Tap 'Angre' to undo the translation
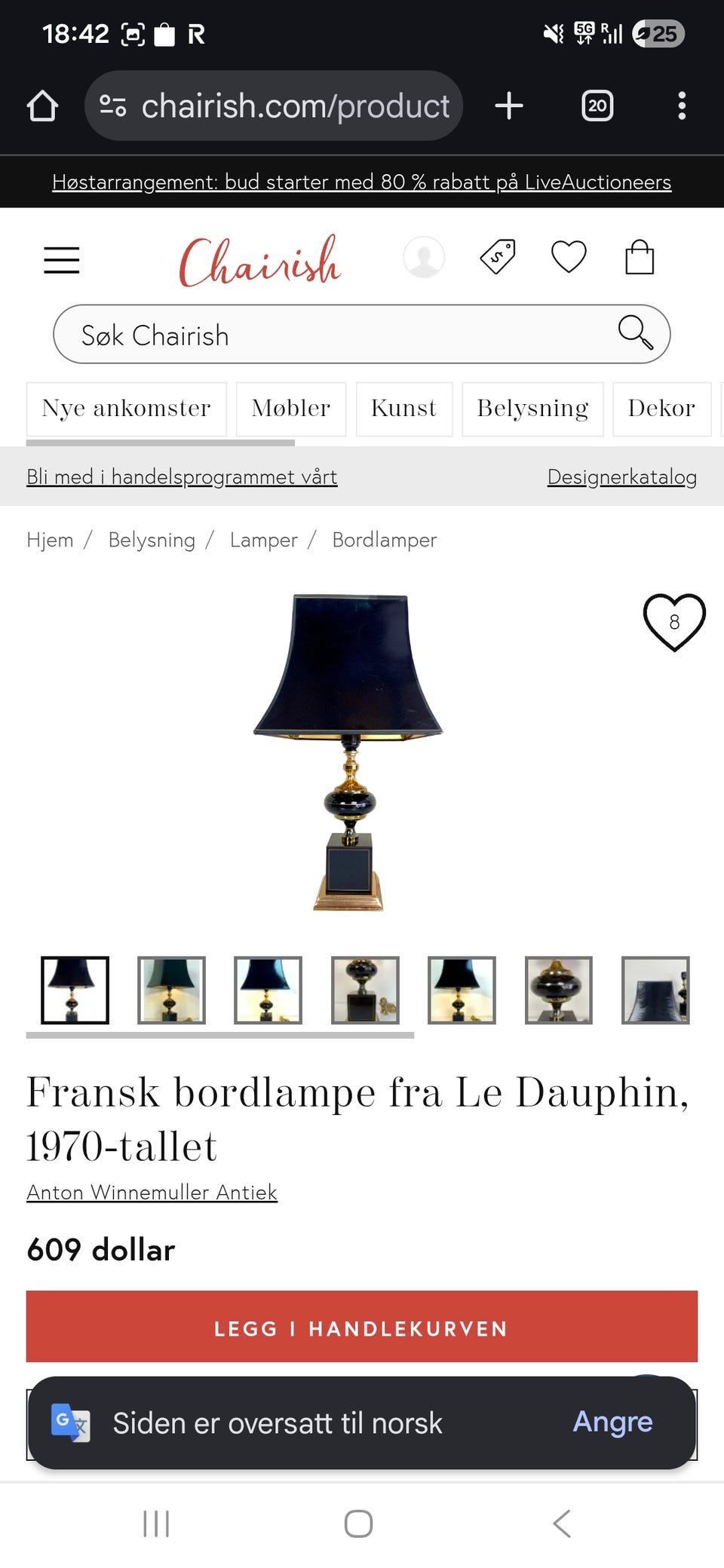The image size is (724, 1568). tap(612, 1422)
